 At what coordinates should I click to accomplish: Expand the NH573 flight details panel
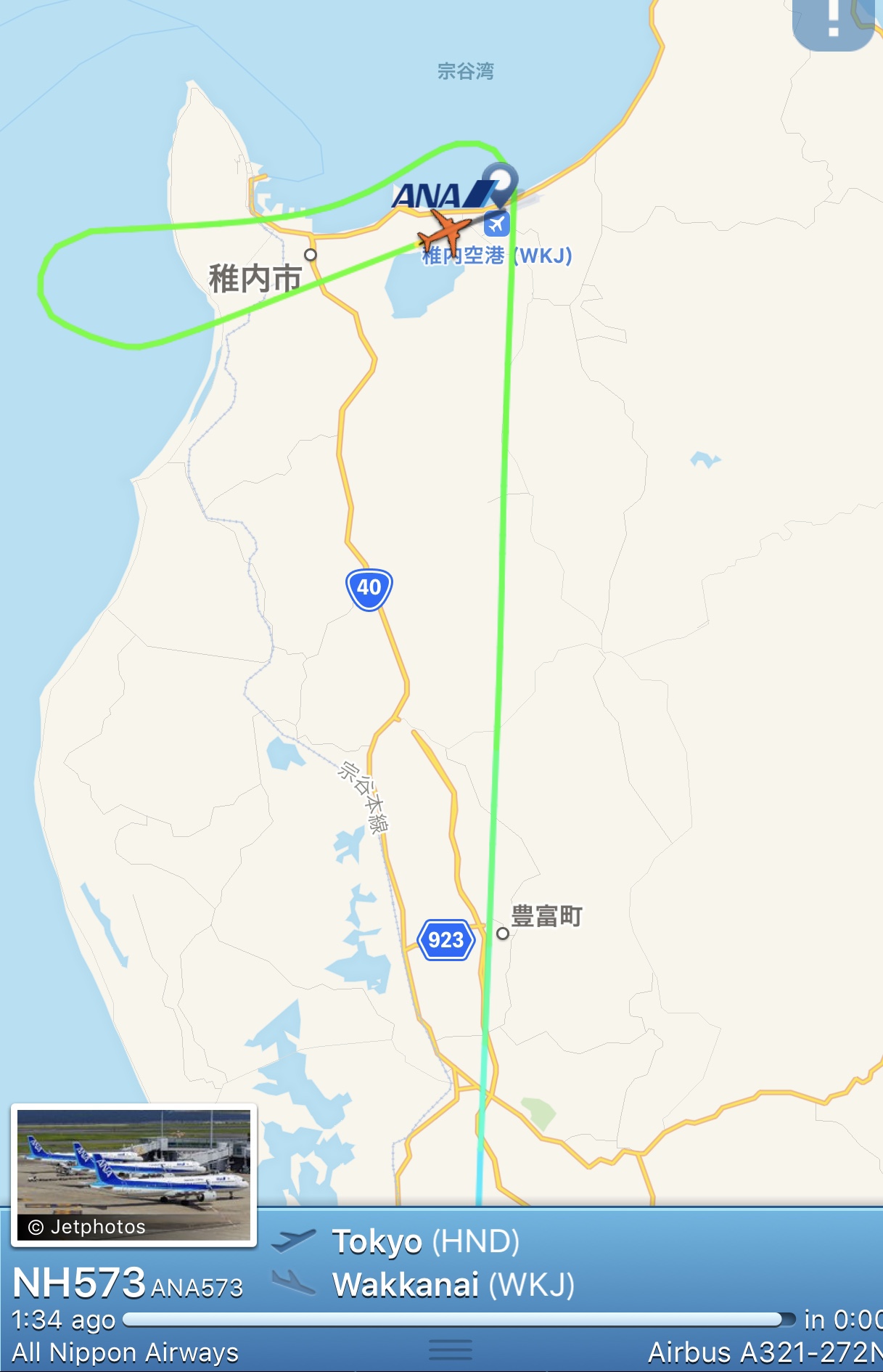coord(450,1349)
